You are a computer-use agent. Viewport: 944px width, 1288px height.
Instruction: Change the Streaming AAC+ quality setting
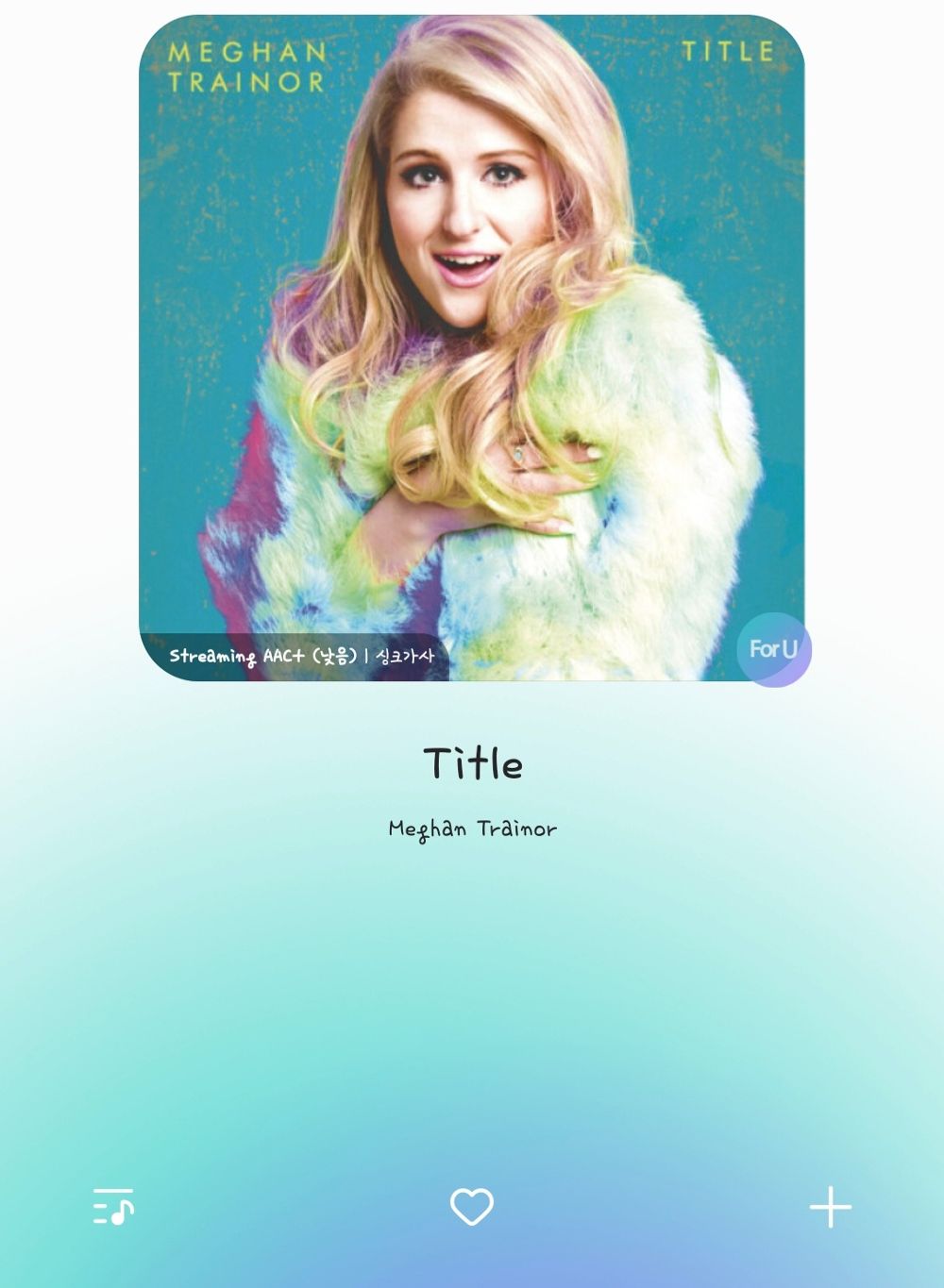[263, 656]
